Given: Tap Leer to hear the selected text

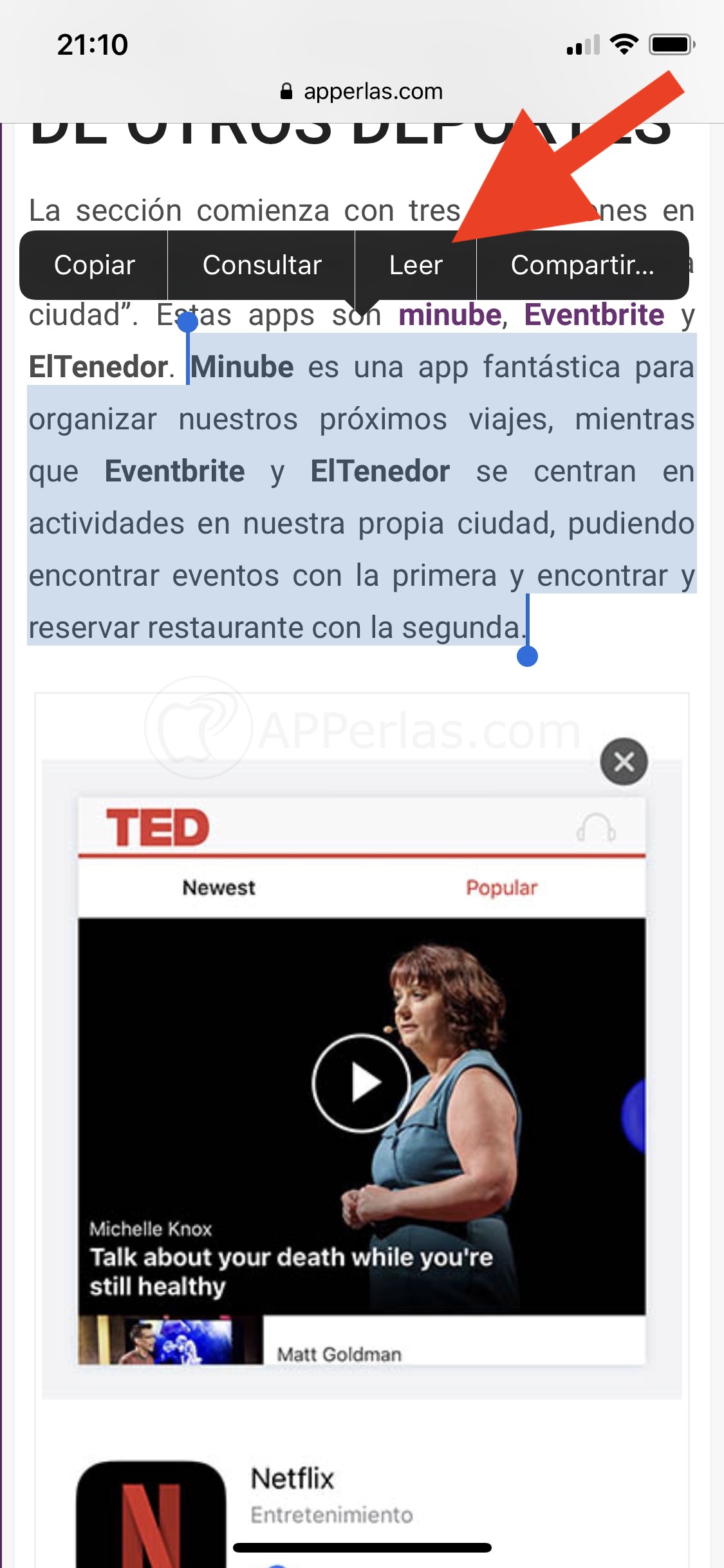Looking at the screenshot, I should point(416,265).
